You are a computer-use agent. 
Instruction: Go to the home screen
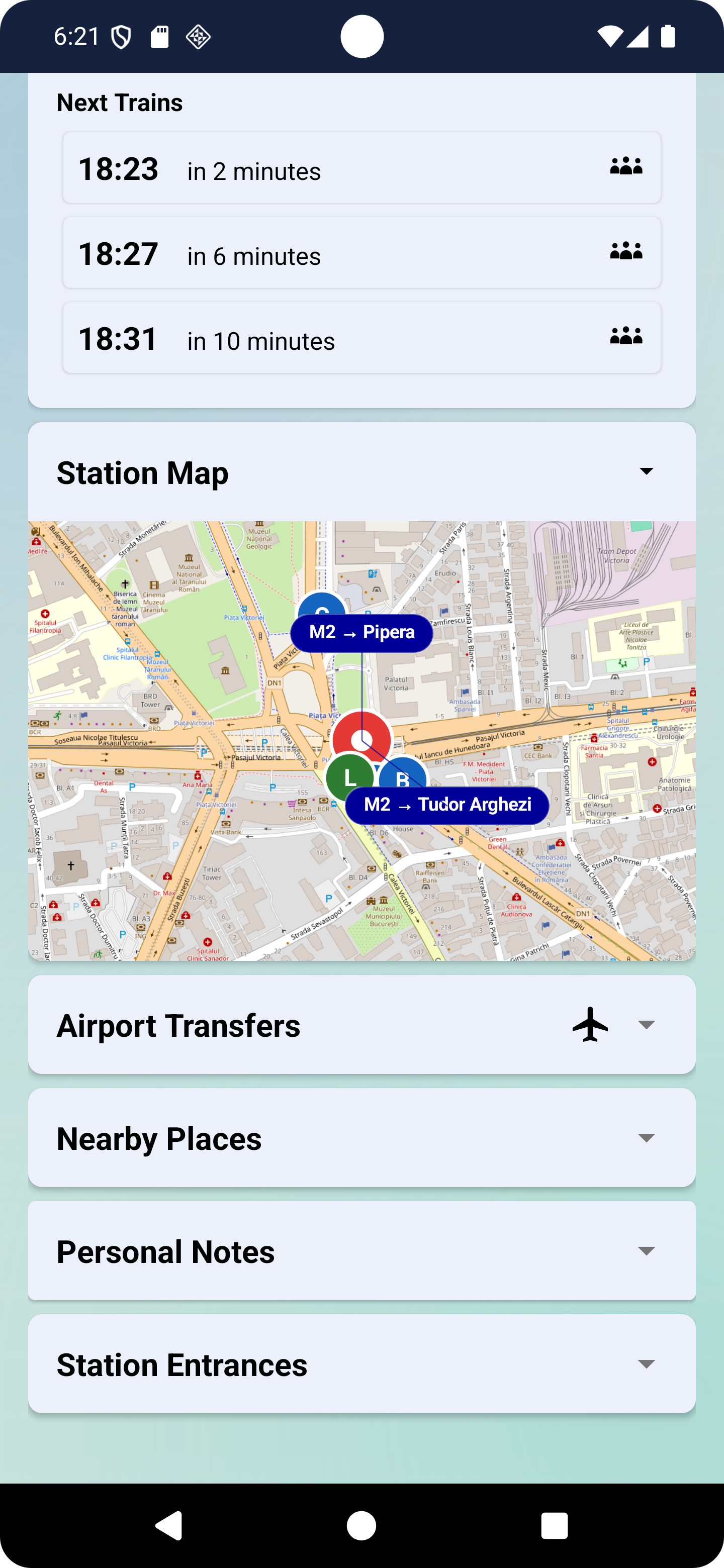coord(361,1526)
